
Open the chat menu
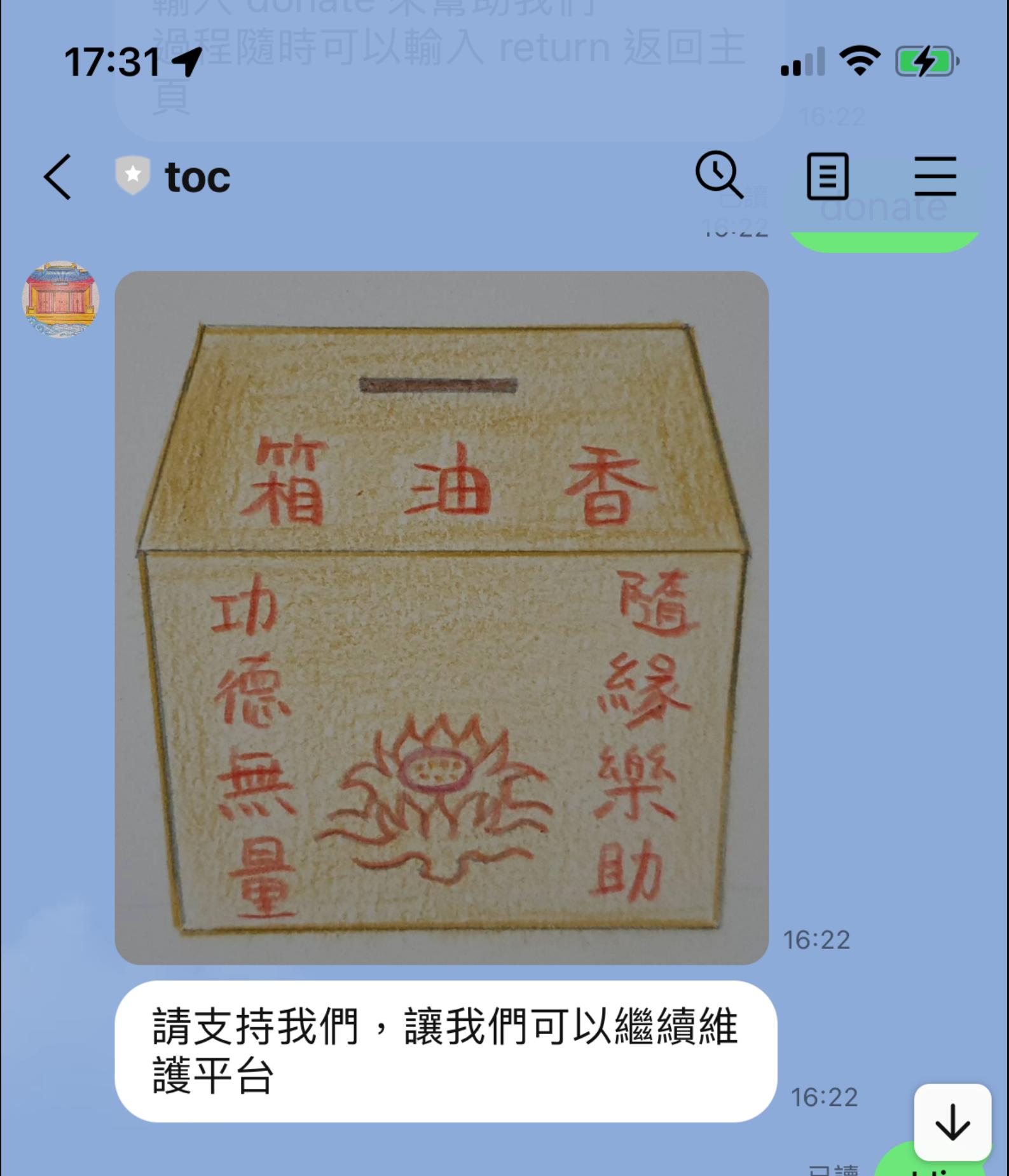coord(935,176)
